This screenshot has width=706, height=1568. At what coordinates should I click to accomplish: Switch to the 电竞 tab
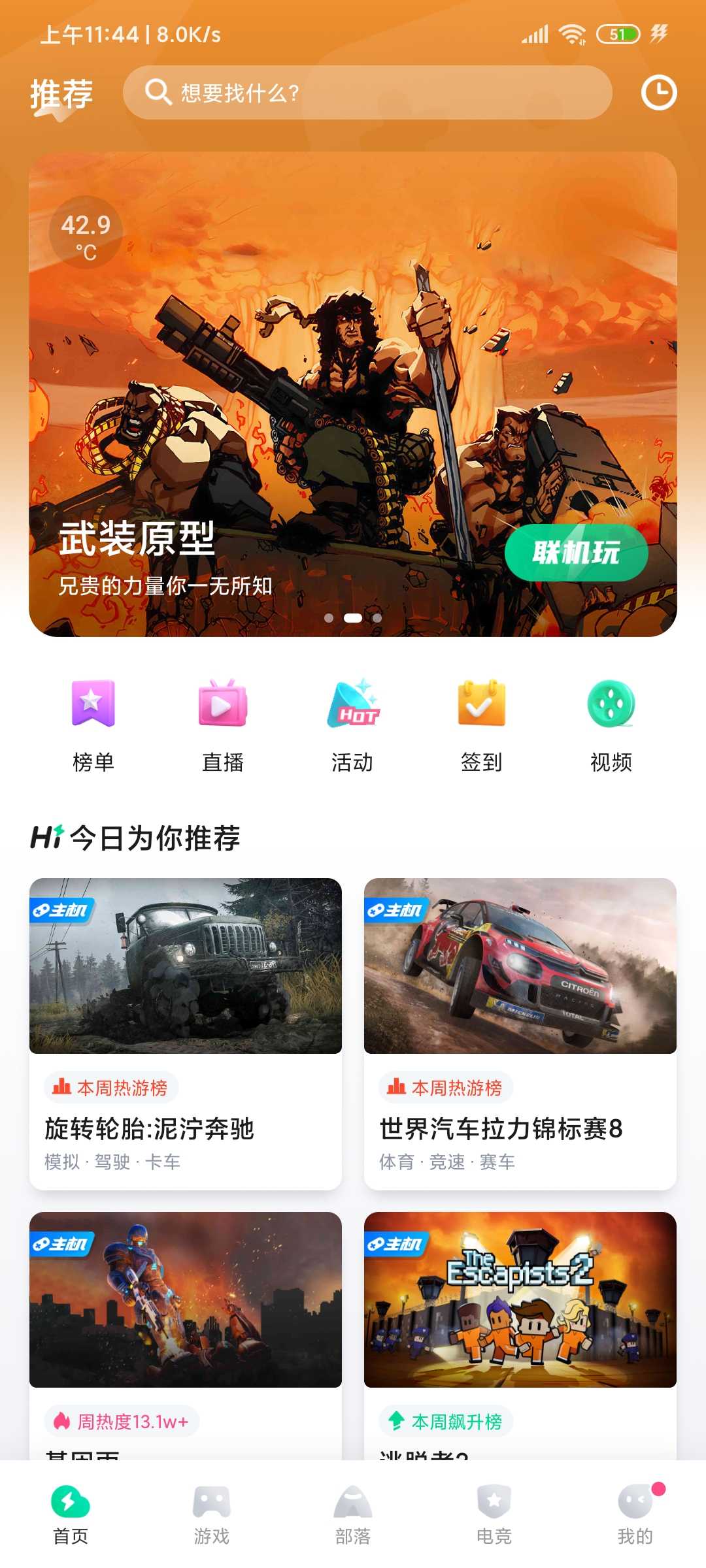tap(494, 1516)
